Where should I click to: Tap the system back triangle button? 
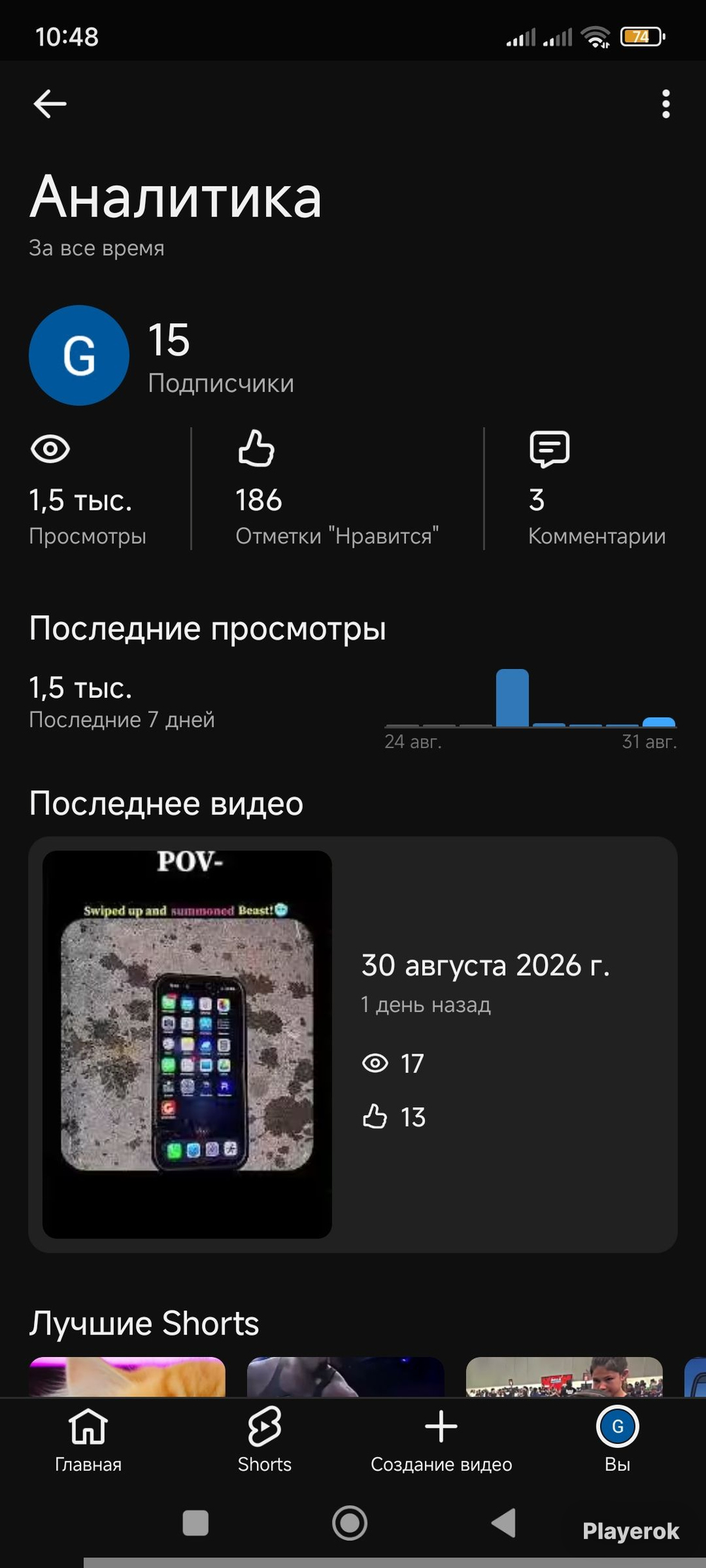504,1523
